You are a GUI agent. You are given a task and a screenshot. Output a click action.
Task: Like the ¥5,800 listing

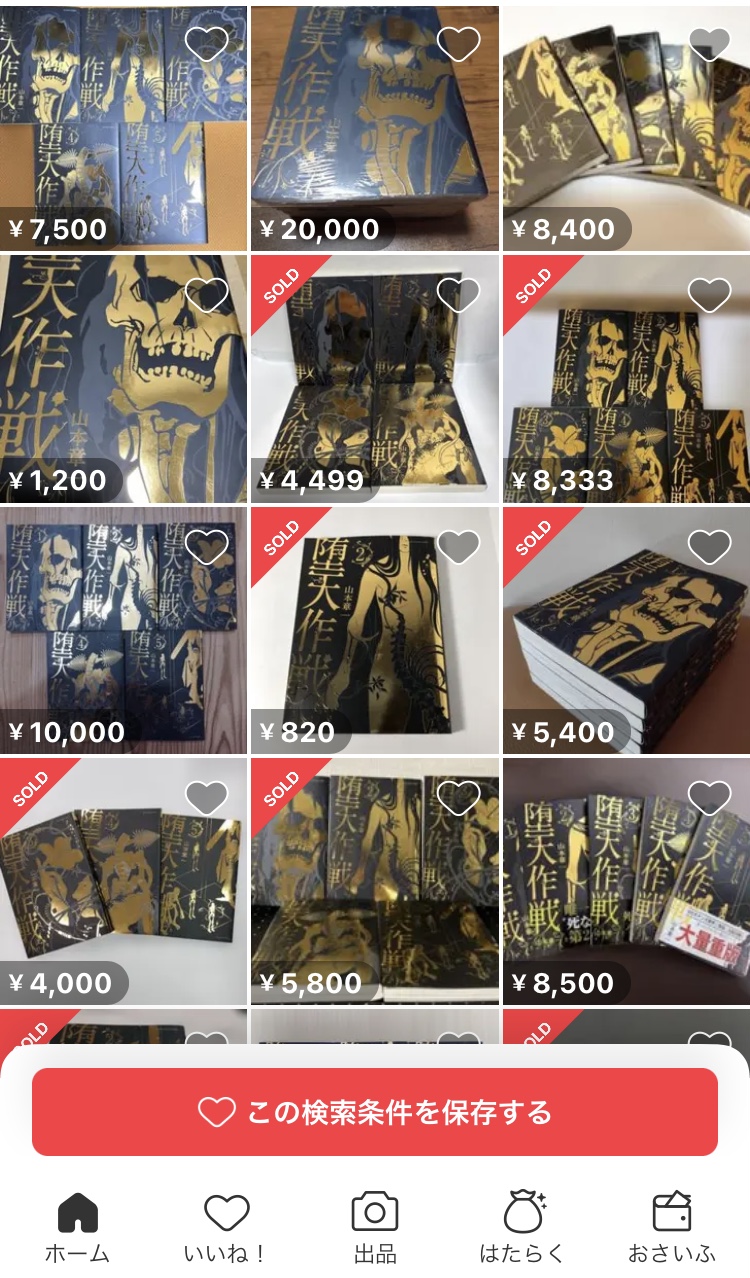459,798
